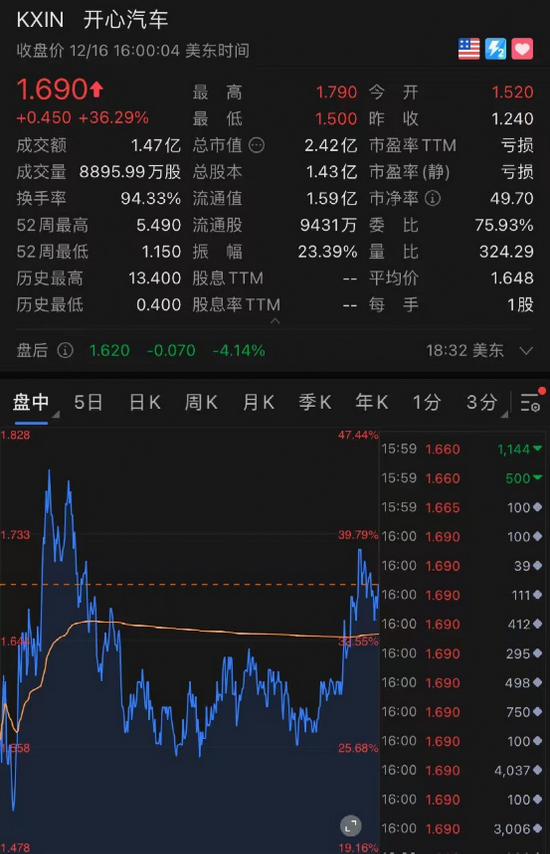
Task: Switch to the 5日 chart
Action: click(88, 402)
